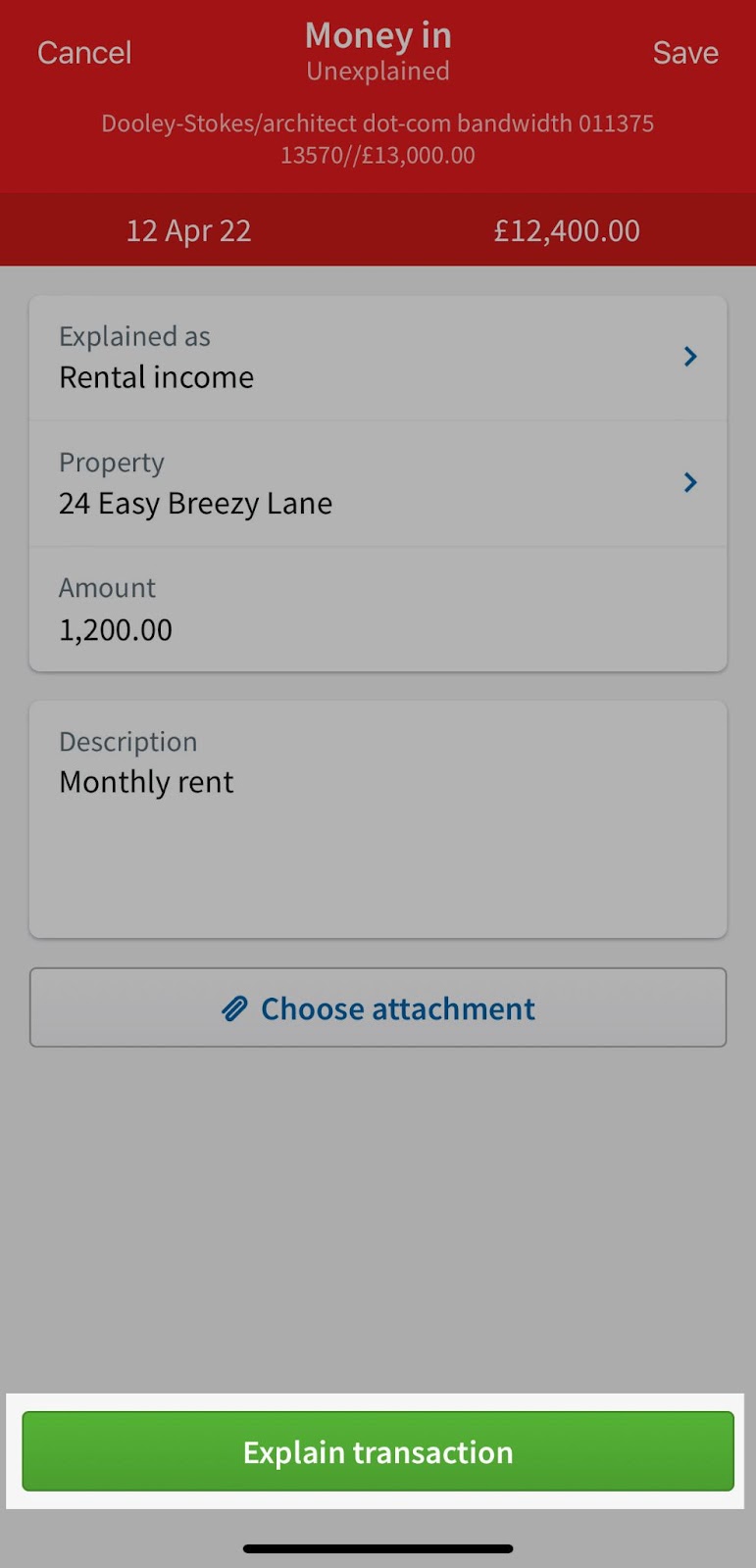This screenshot has width=756, height=1568.
Task: Save the transaction explanation
Action: tap(685, 53)
